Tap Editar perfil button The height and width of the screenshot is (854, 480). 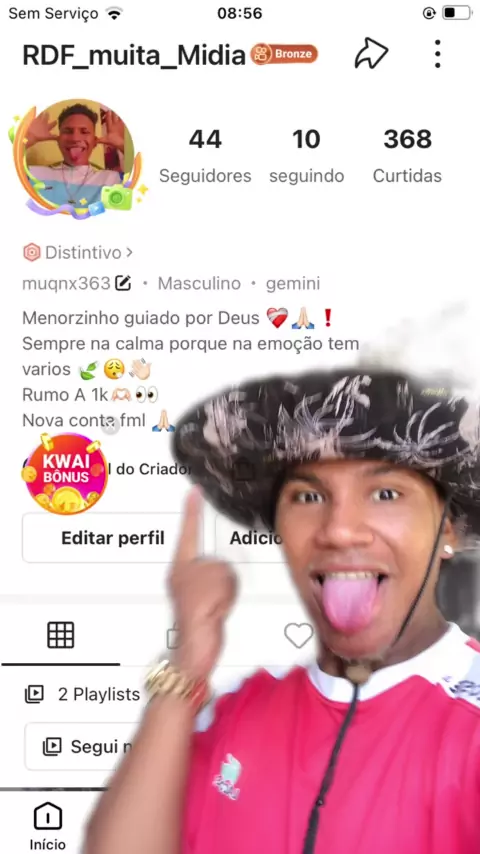pos(112,538)
